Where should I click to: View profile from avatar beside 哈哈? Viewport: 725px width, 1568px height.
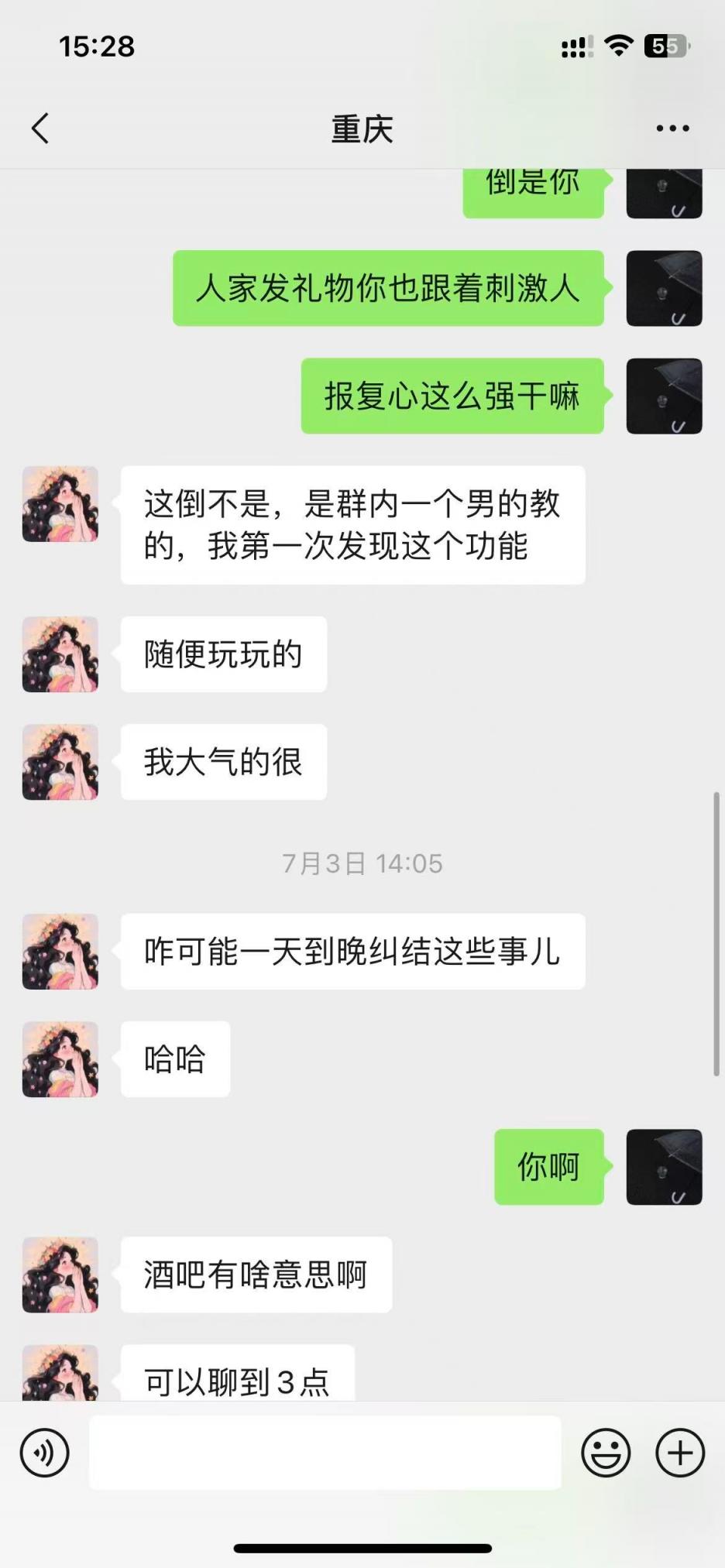click(60, 1059)
